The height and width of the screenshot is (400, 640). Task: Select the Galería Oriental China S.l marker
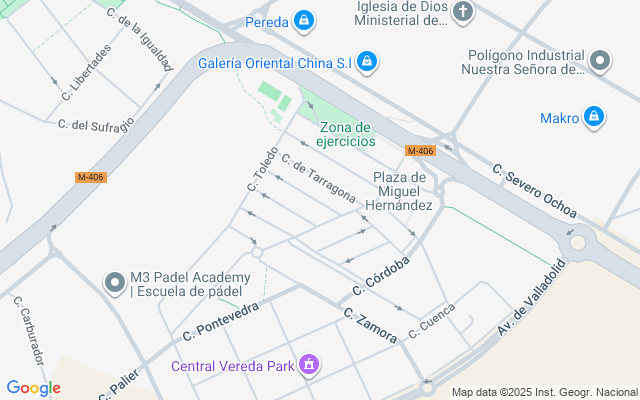click(367, 62)
